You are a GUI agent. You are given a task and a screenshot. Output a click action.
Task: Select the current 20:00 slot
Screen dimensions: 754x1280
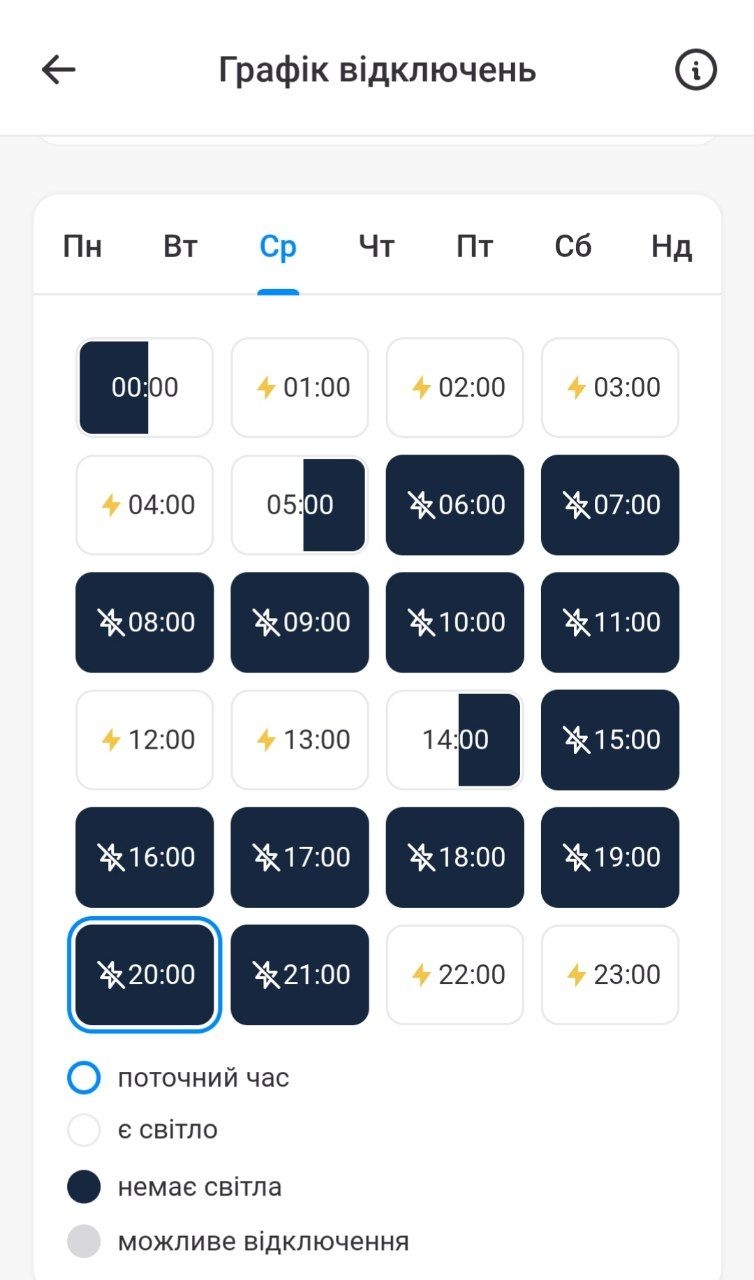(145, 975)
